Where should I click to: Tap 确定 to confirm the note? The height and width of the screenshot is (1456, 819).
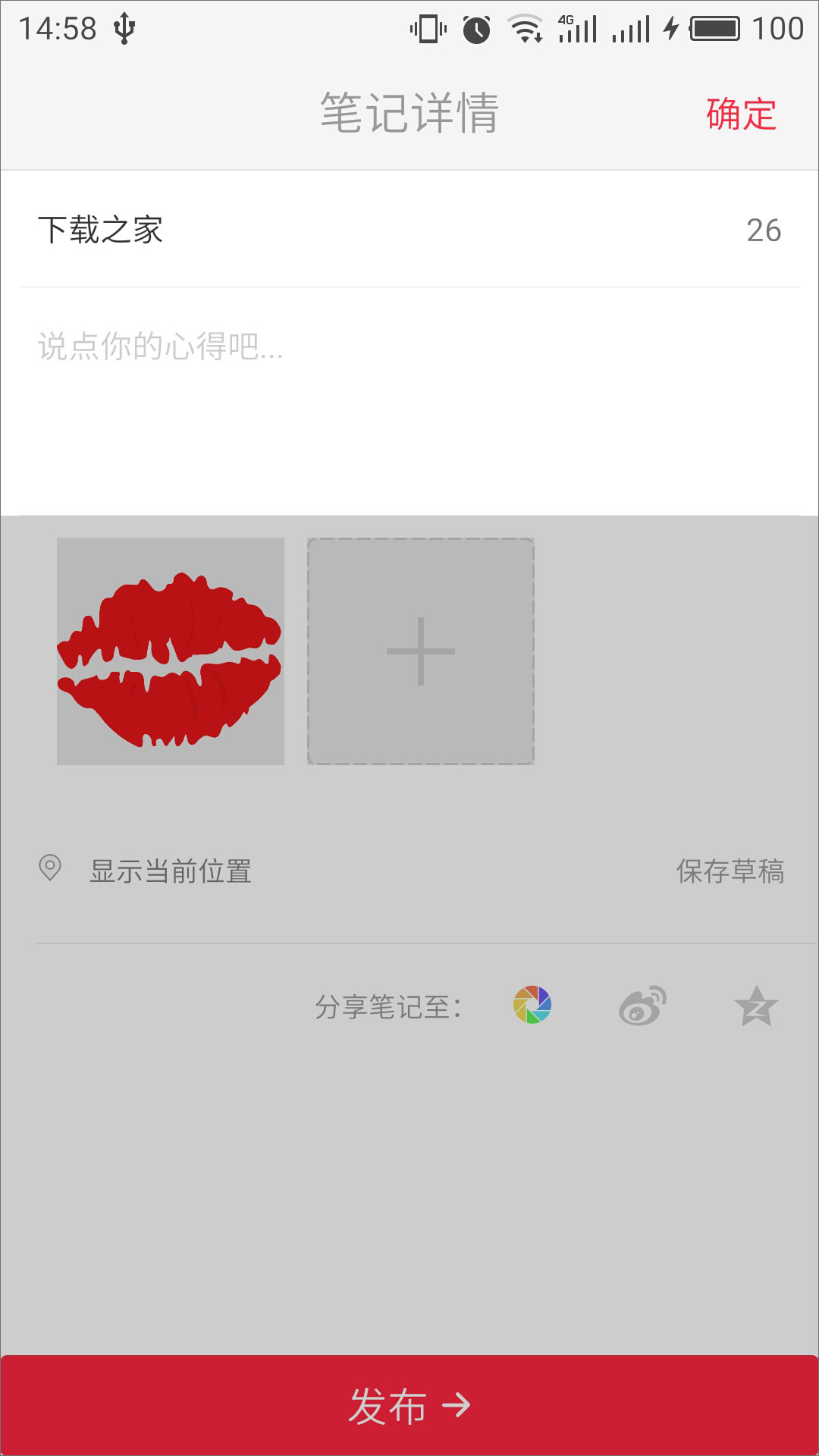(x=741, y=115)
